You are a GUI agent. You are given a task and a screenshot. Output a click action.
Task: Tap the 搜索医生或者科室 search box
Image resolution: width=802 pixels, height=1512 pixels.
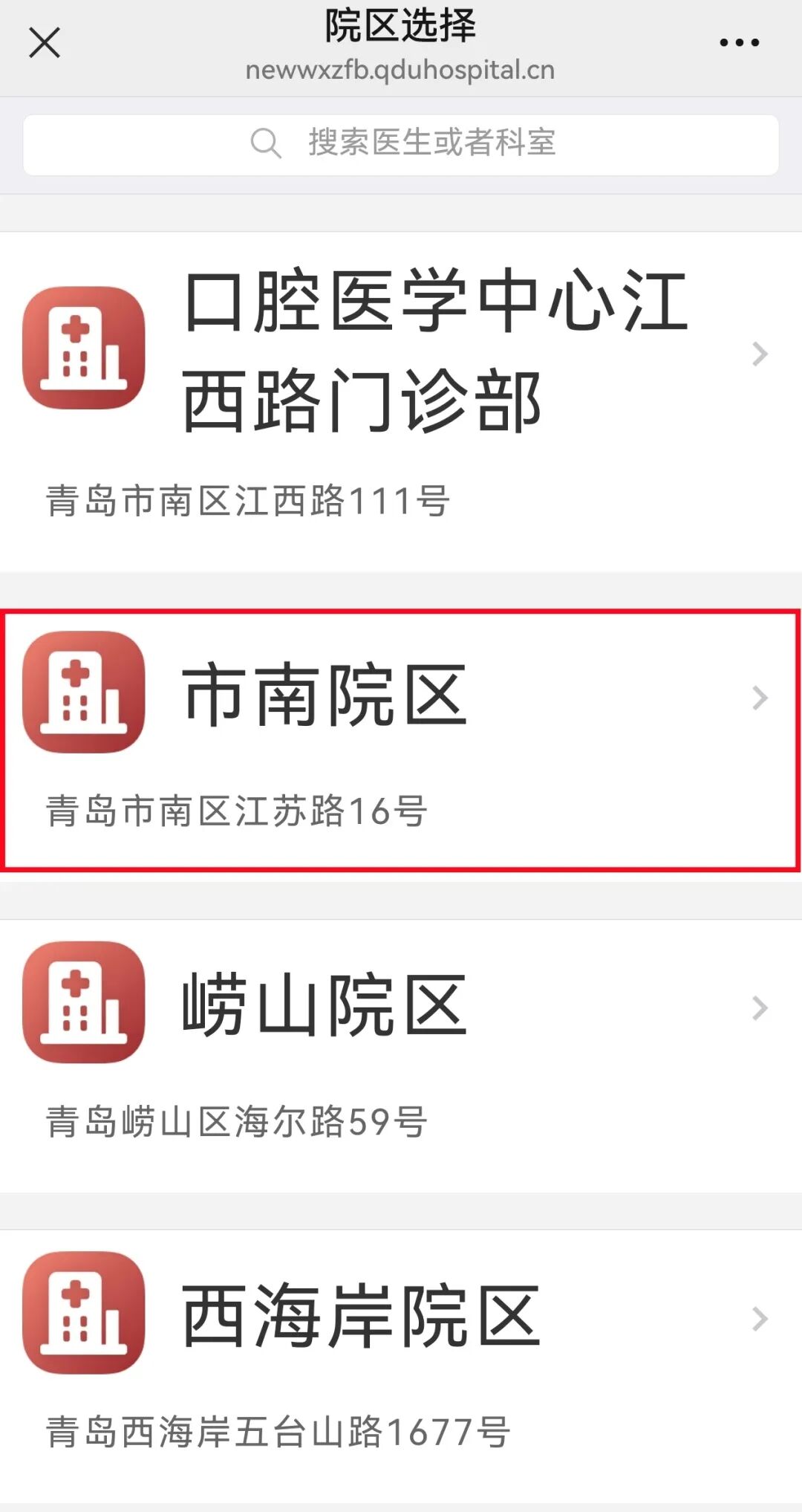click(x=401, y=143)
